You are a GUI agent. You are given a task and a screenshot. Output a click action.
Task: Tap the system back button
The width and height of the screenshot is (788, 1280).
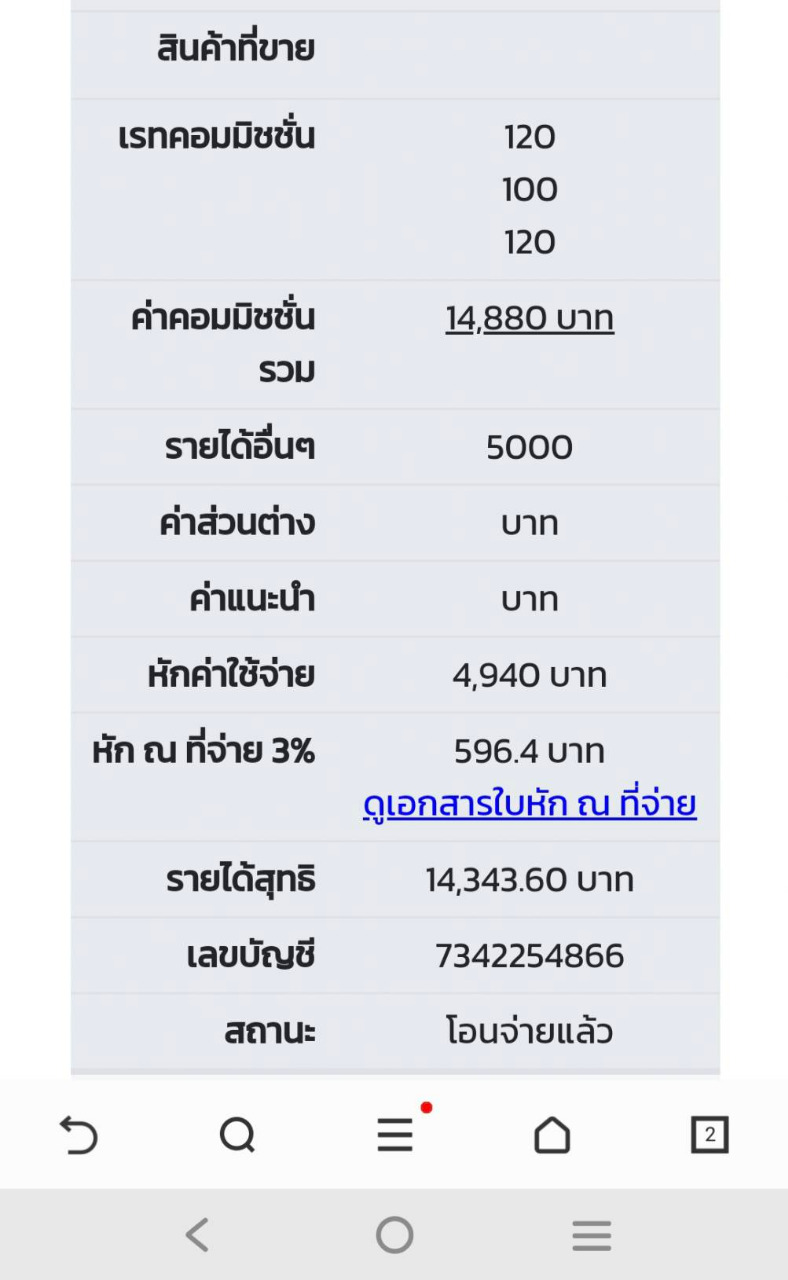(197, 1235)
